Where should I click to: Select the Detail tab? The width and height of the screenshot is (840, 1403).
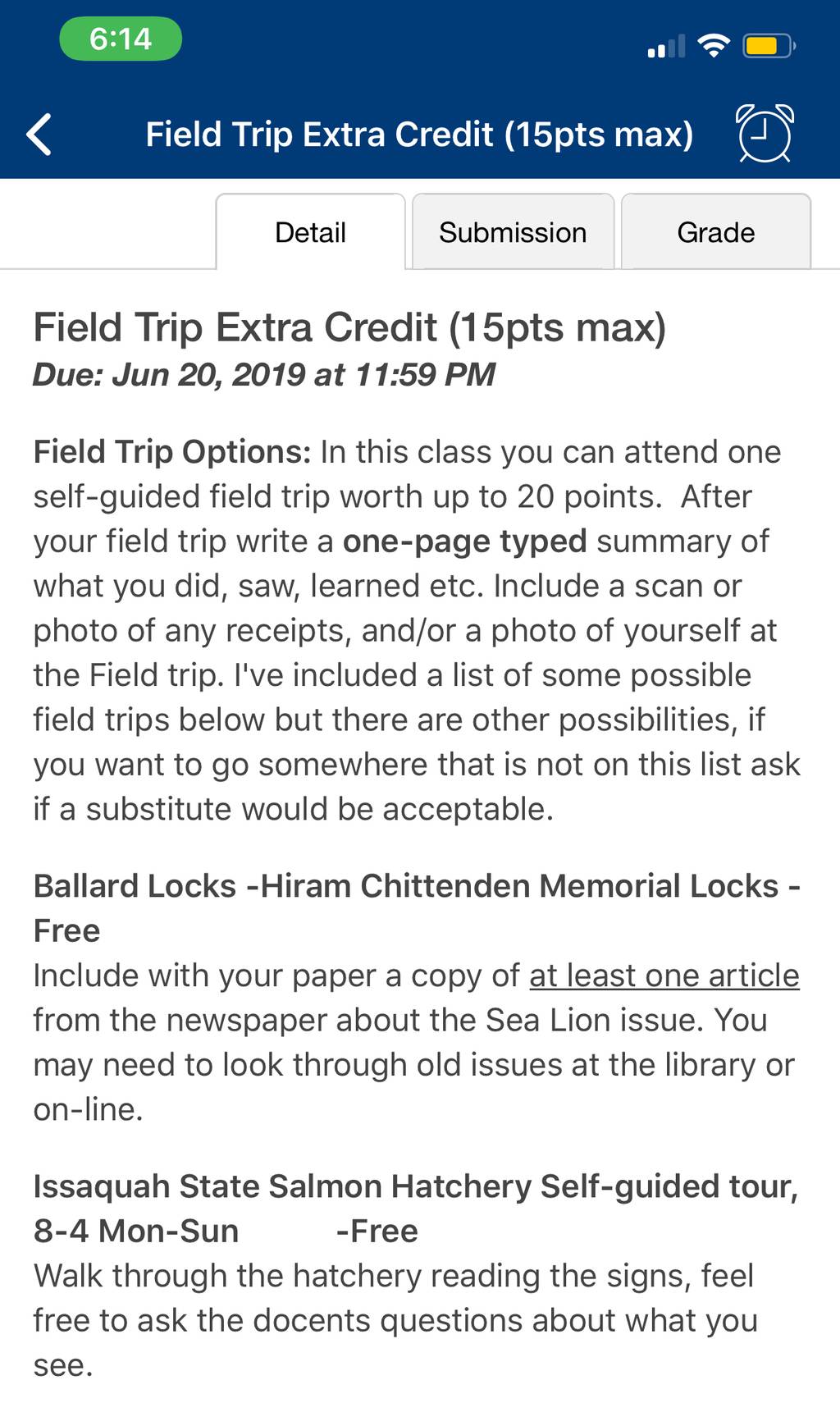310,232
